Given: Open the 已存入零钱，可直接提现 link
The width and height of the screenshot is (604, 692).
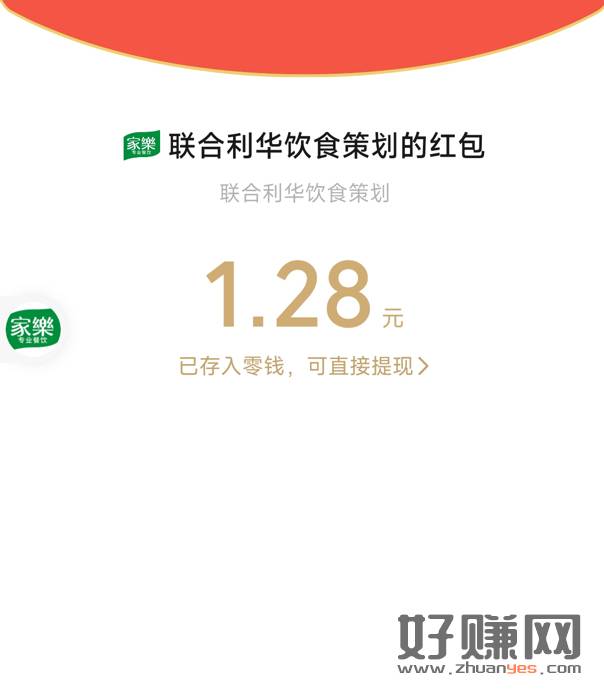Looking at the screenshot, I should coord(303,367).
